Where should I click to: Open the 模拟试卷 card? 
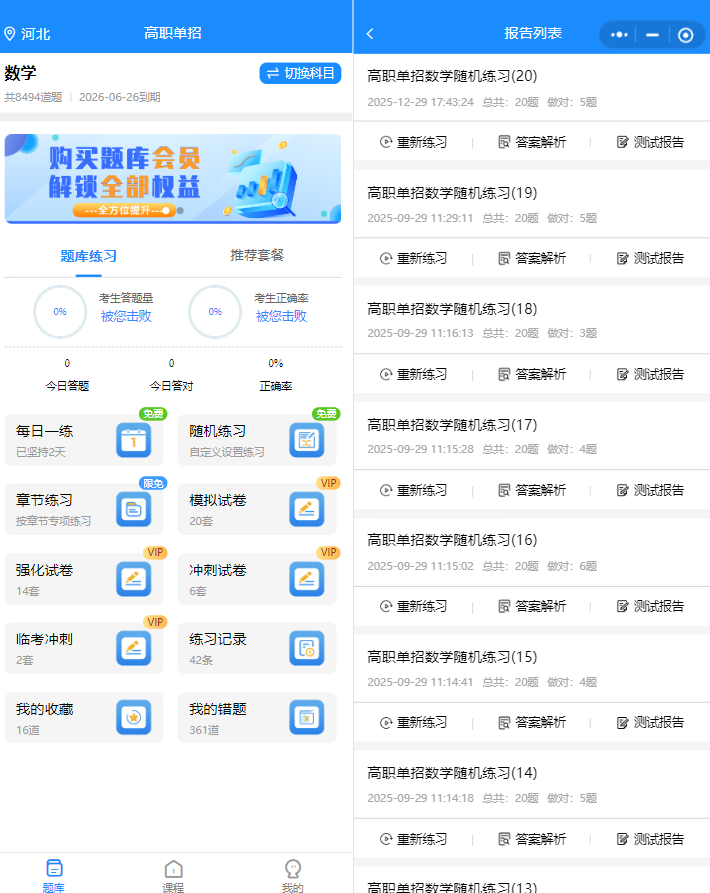pos(257,509)
